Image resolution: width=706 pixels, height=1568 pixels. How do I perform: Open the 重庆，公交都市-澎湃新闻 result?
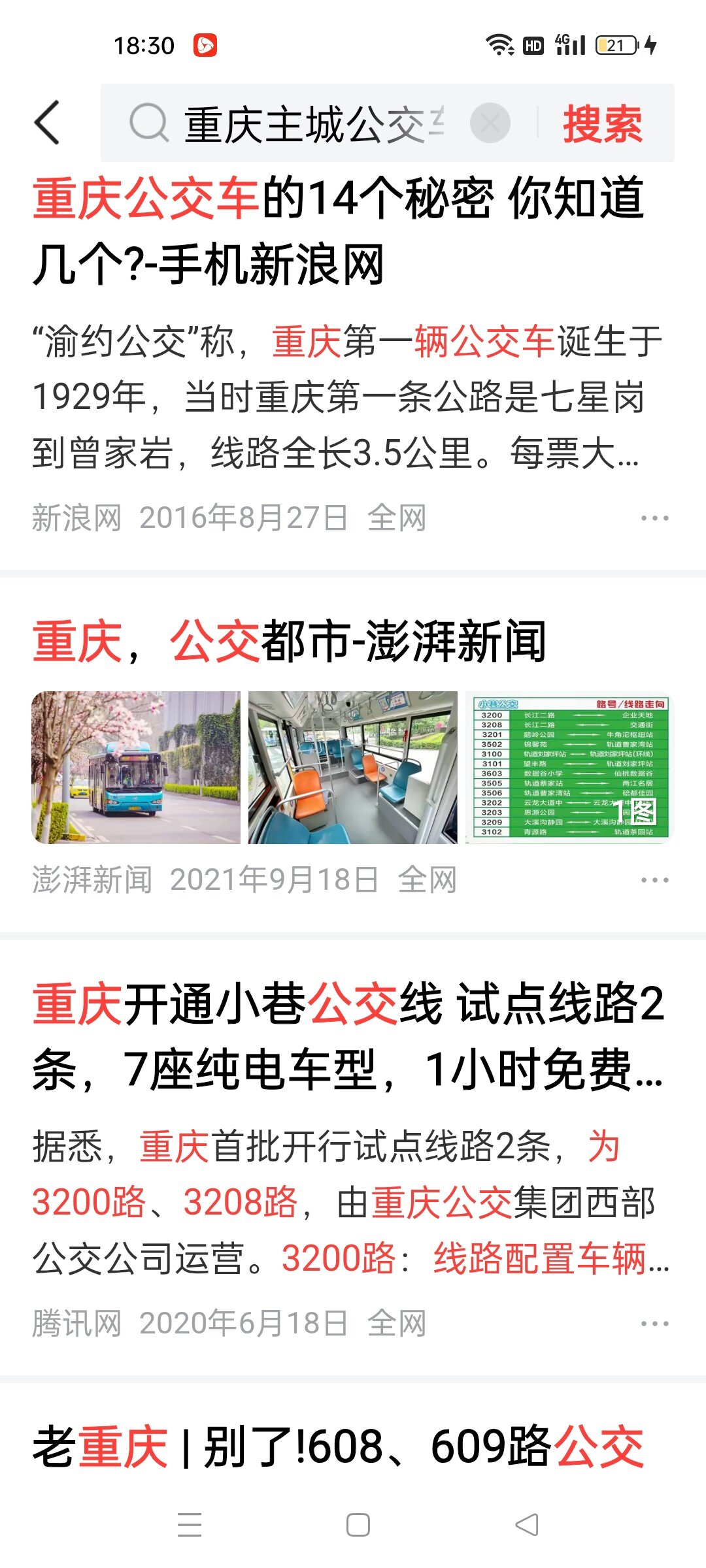coord(289,642)
